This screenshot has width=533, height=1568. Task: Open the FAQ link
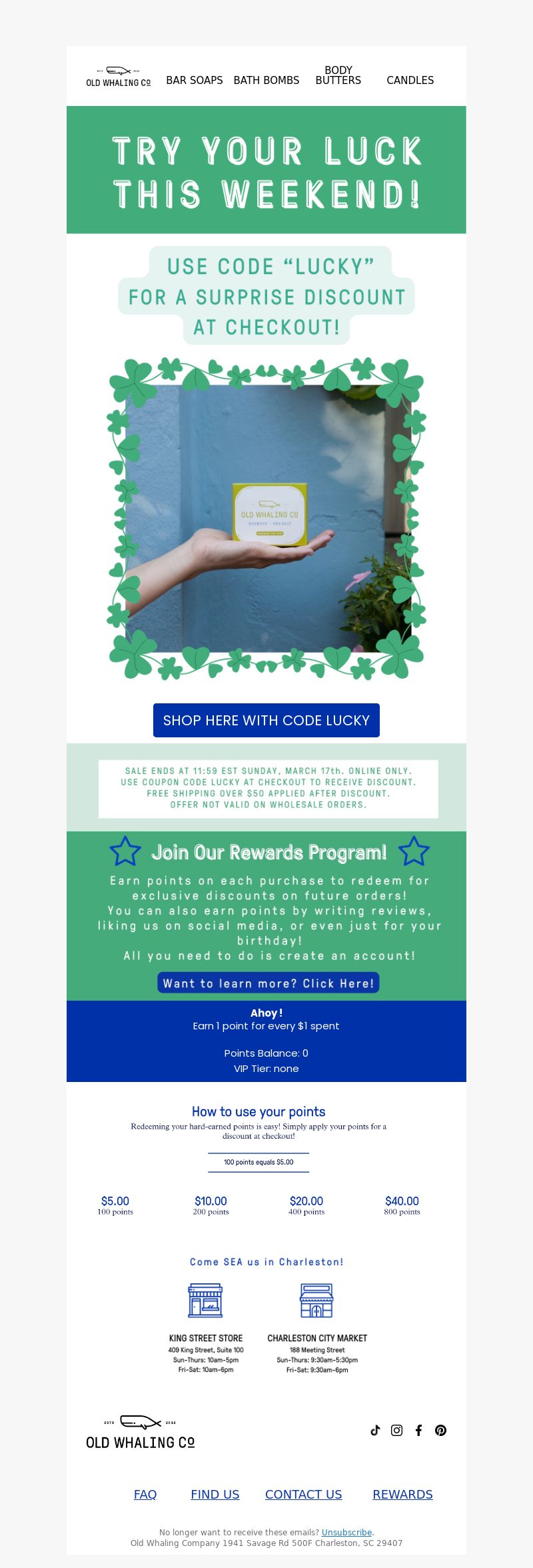pos(145,1494)
